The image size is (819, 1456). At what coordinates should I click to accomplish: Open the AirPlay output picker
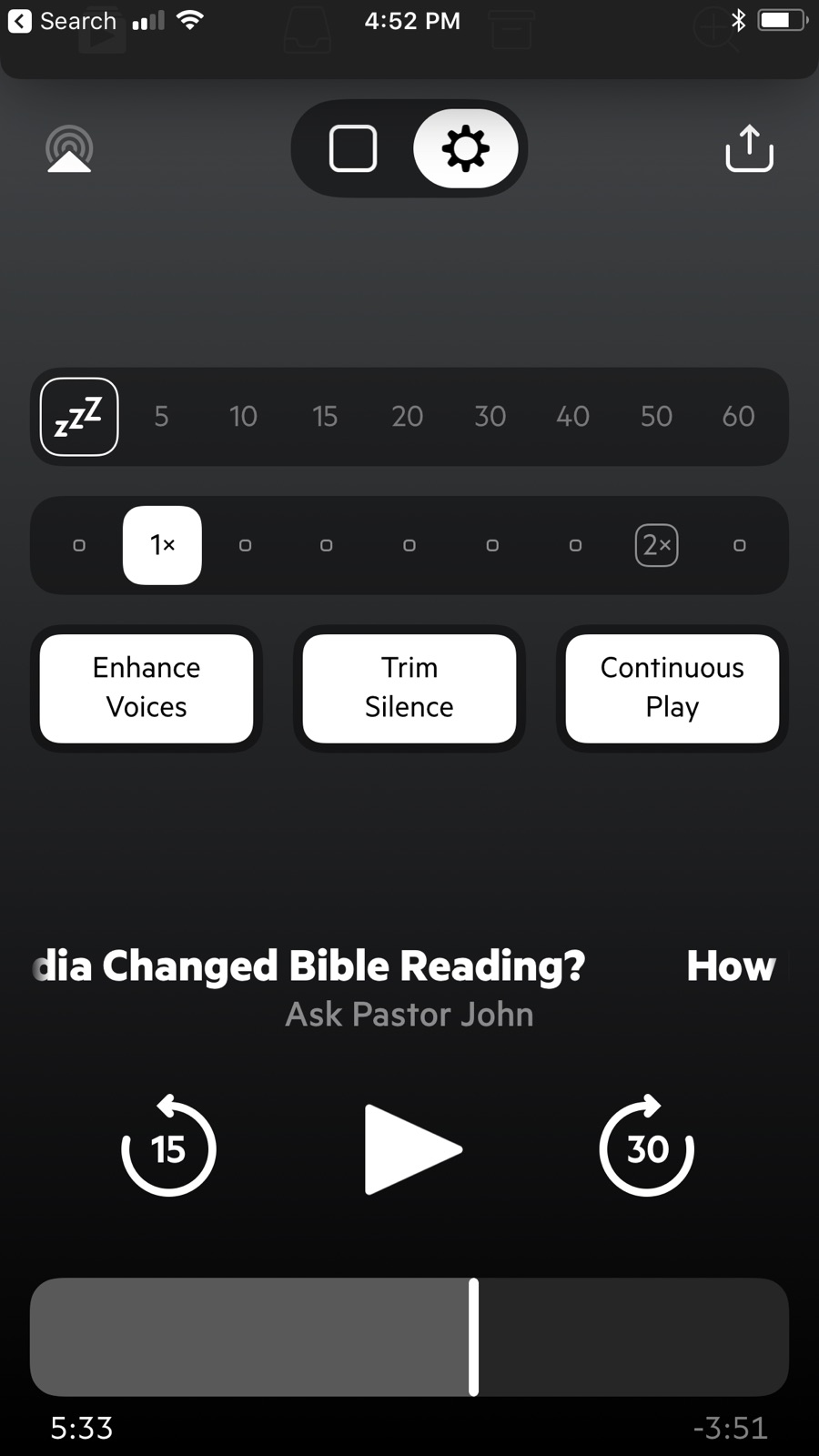click(69, 148)
